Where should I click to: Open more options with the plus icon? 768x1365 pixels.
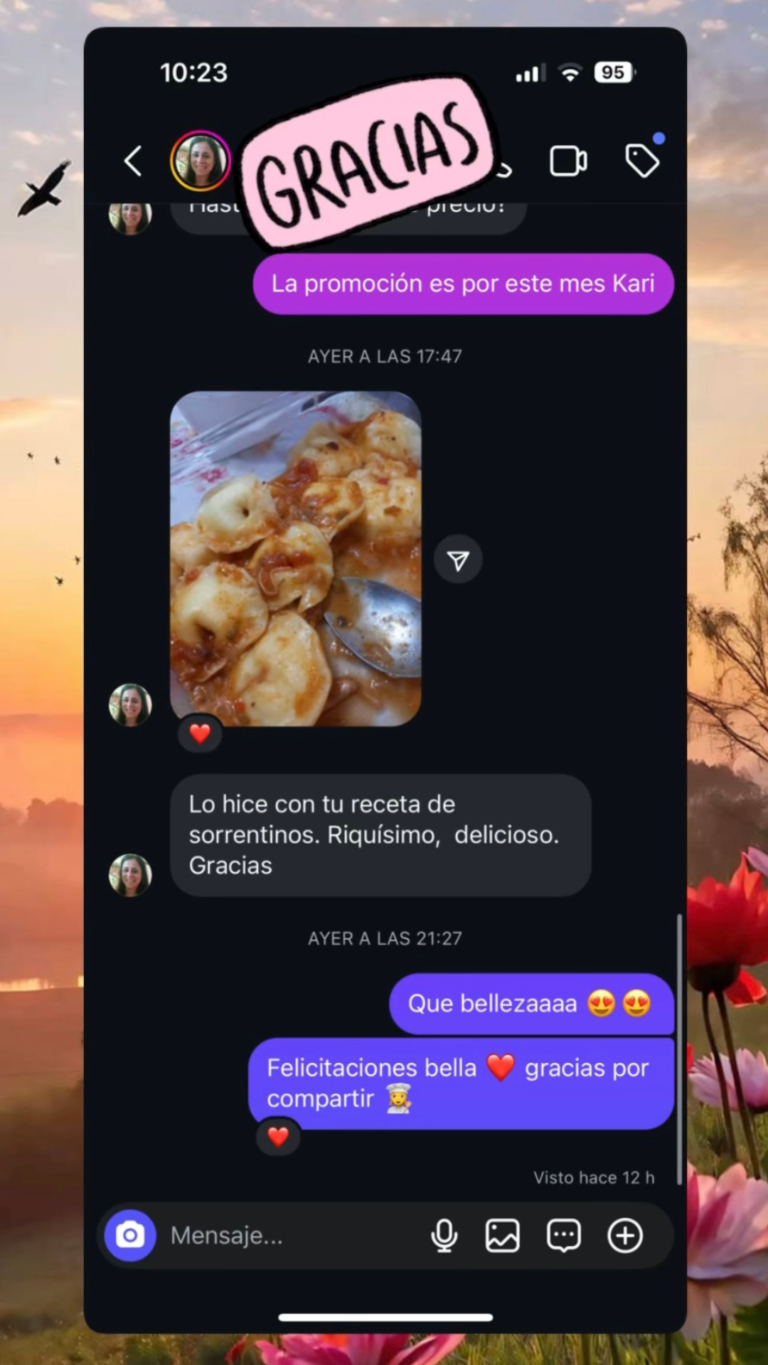(x=624, y=1235)
